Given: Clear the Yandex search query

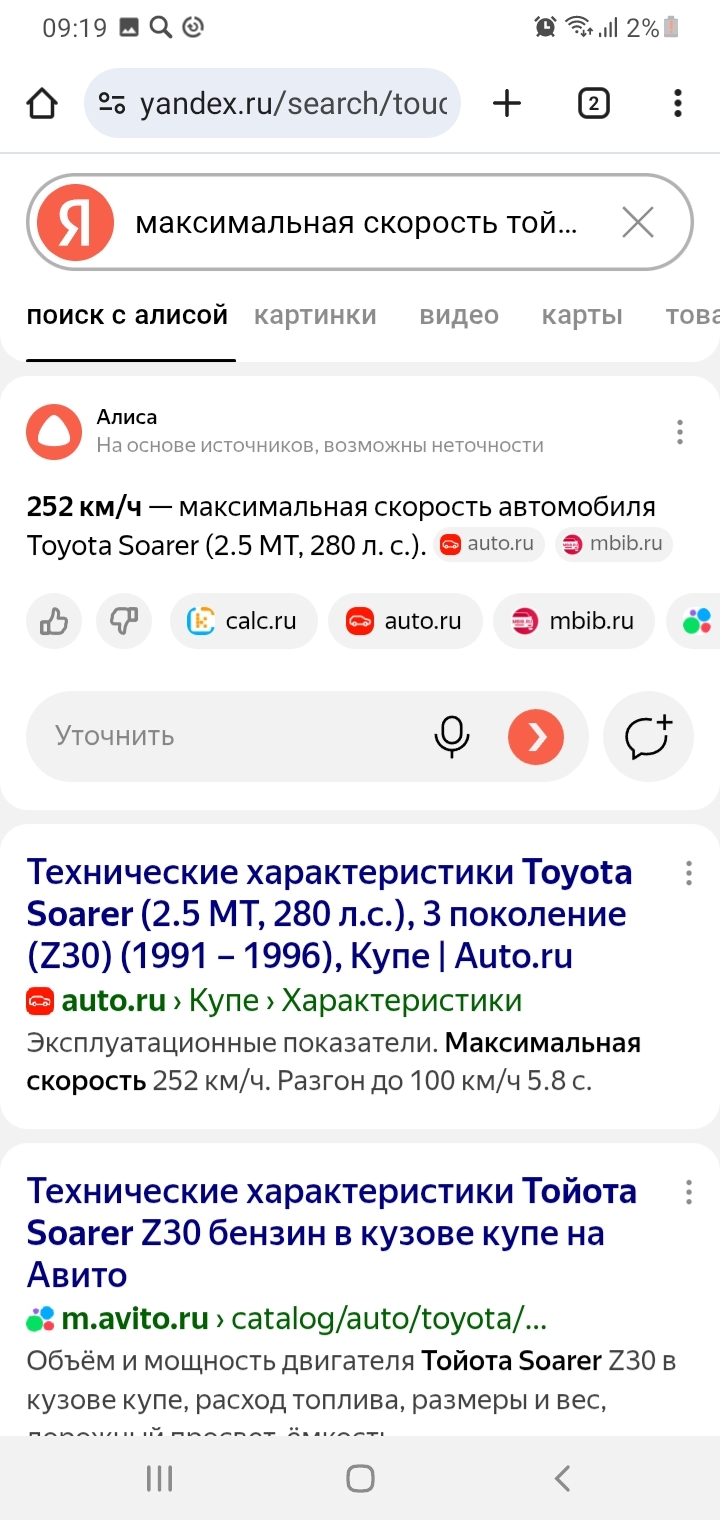Looking at the screenshot, I should 637,222.
